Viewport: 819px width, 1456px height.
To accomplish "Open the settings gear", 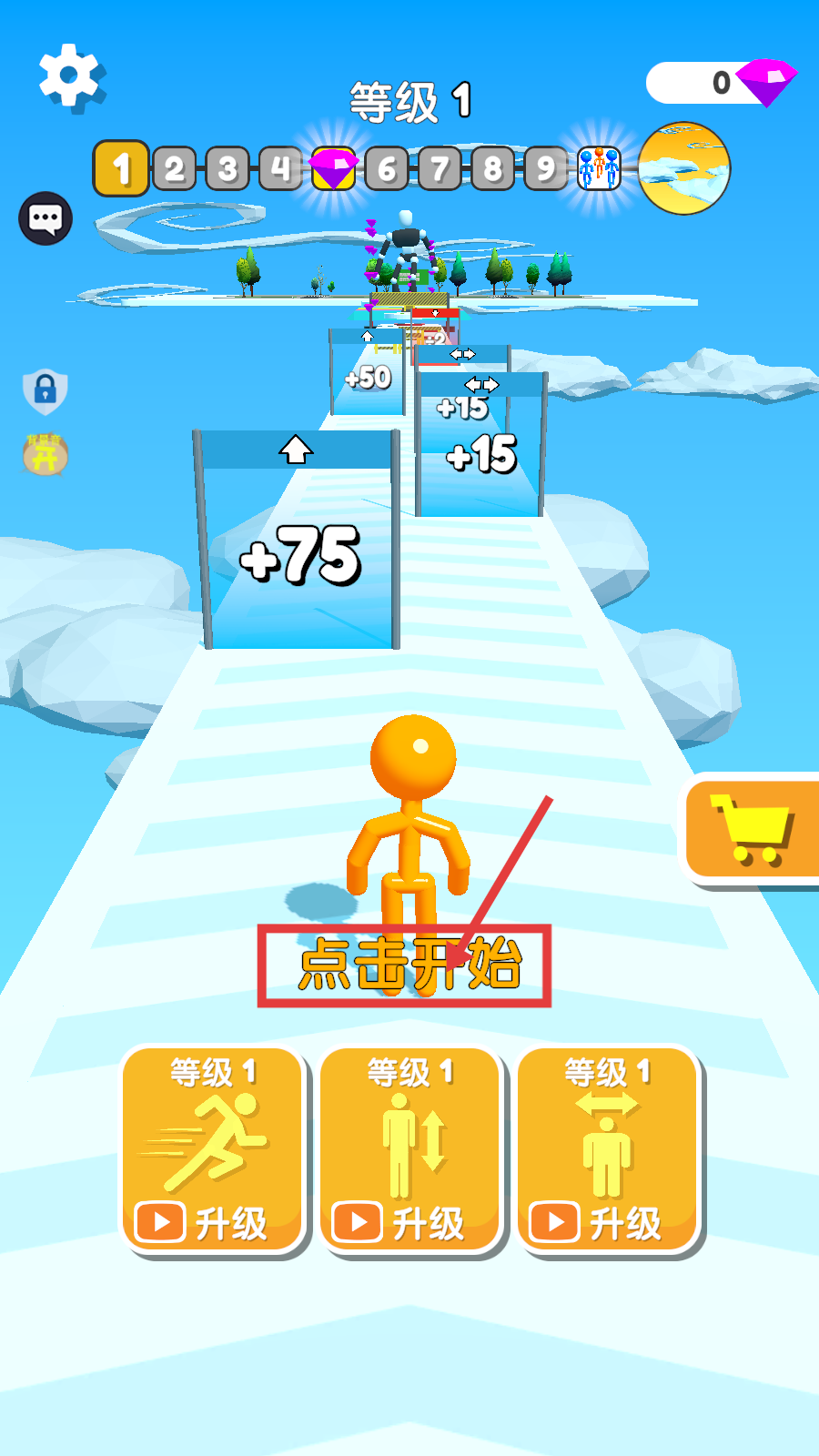I will 71,77.
